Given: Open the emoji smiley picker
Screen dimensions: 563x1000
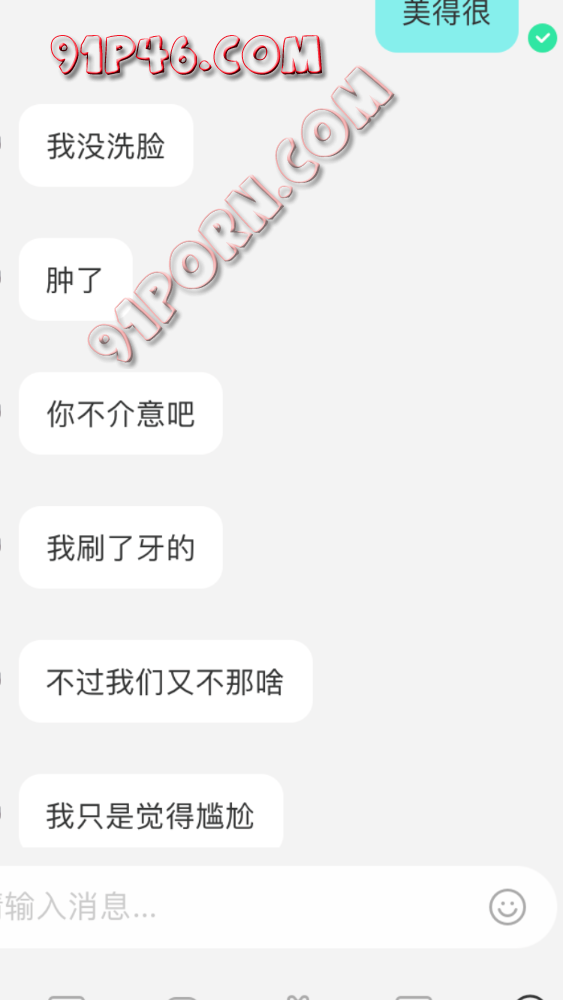Looking at the screenshot, I should (508, 907).
